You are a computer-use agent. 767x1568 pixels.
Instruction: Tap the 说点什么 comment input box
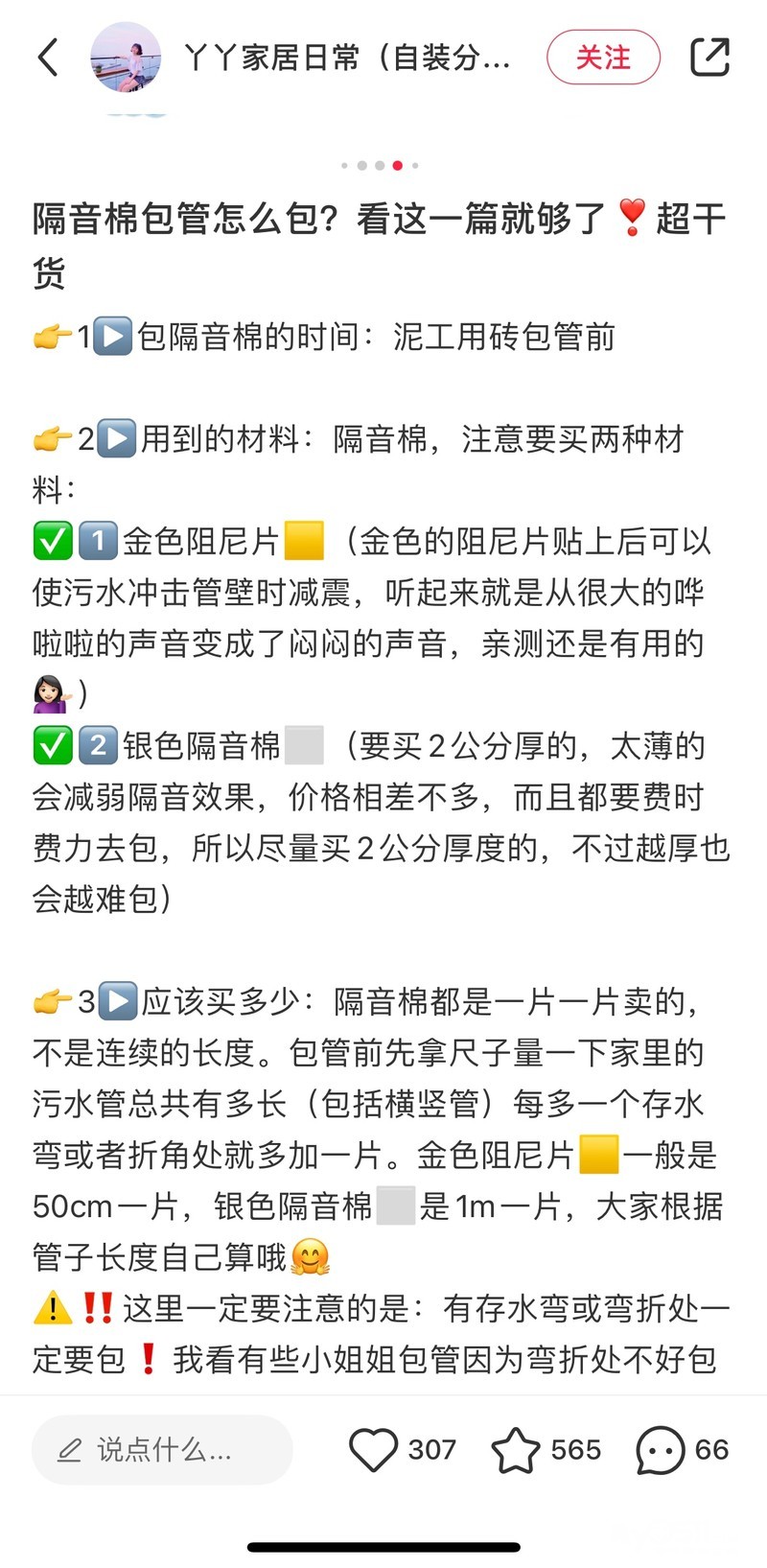pos(161,1449)
